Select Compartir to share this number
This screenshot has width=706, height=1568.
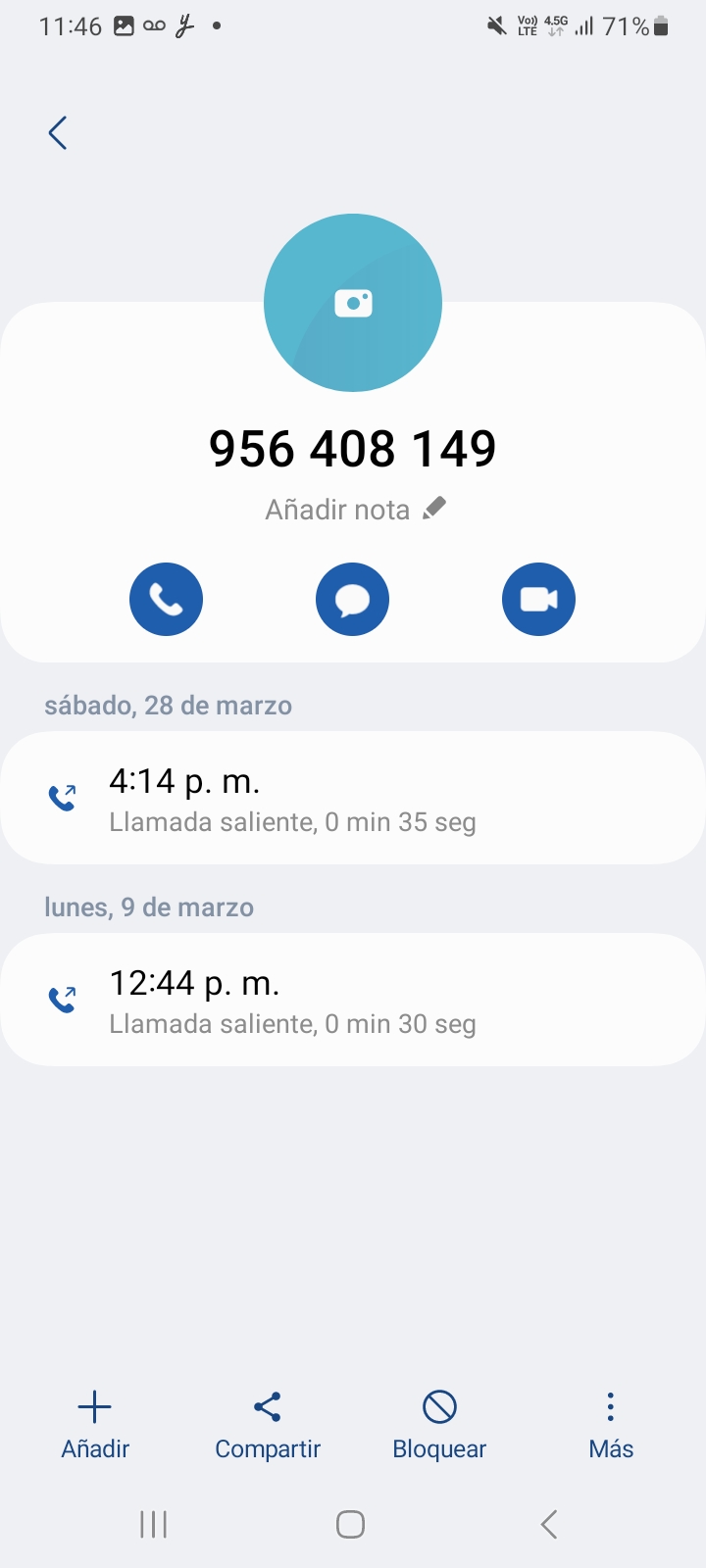[268, 1426]
